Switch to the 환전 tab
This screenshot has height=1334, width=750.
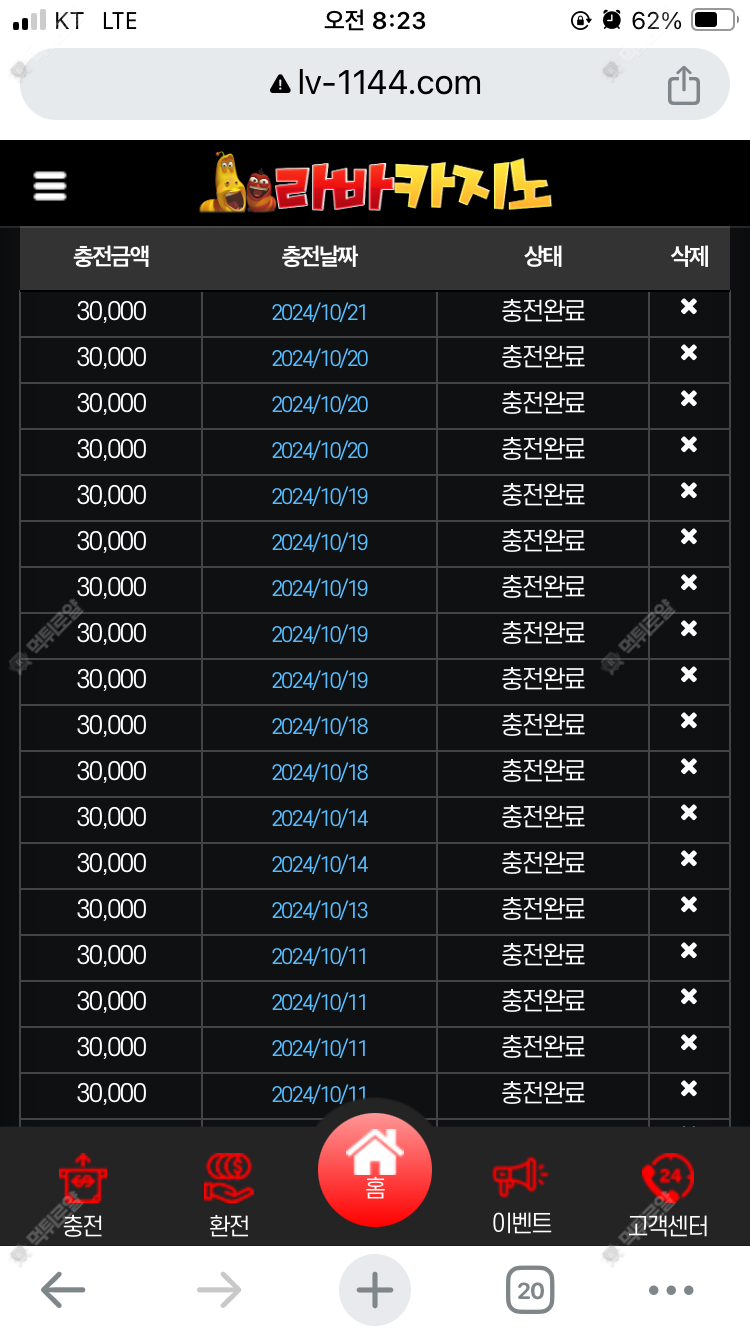pyautogui.click(x=229, y=1196)
